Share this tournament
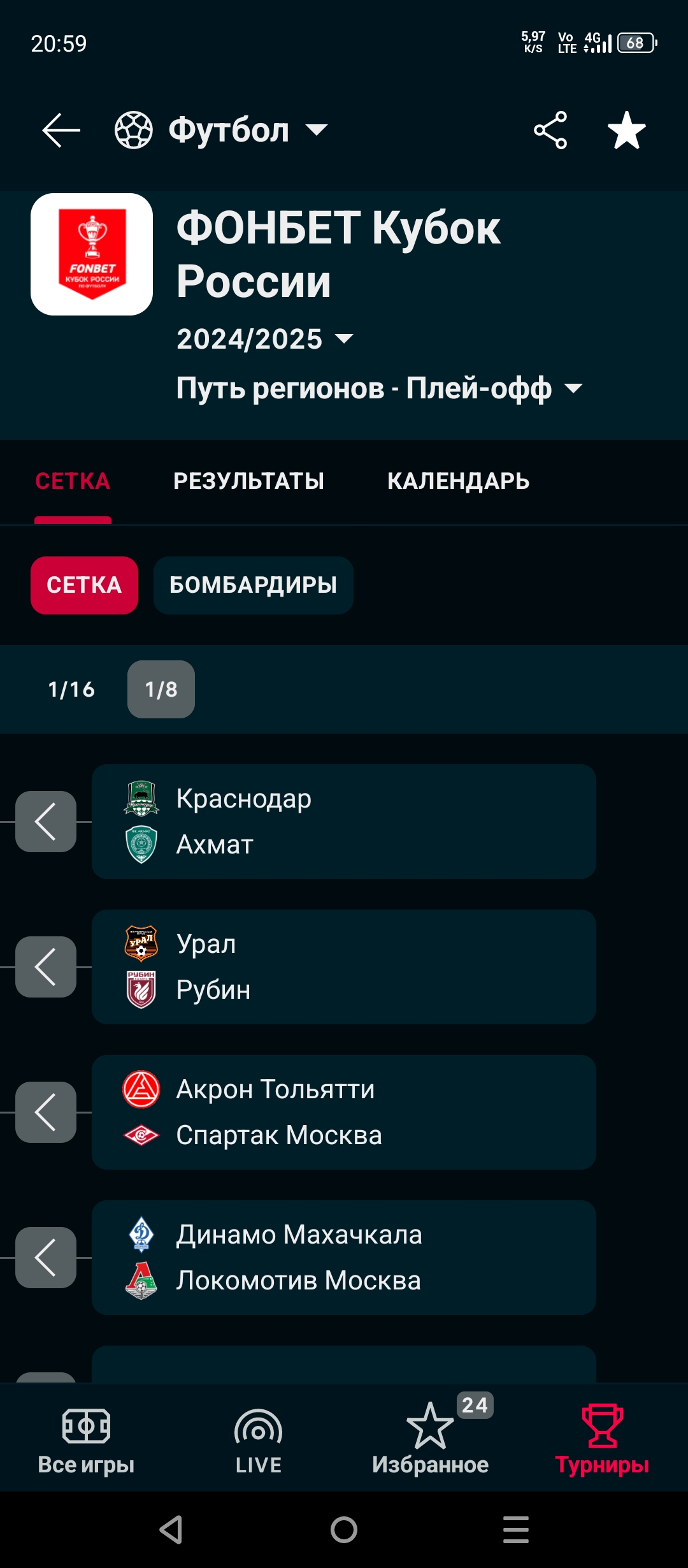Screen dimensions: 688x1568 pyautogui.click(x=550, y=130)
